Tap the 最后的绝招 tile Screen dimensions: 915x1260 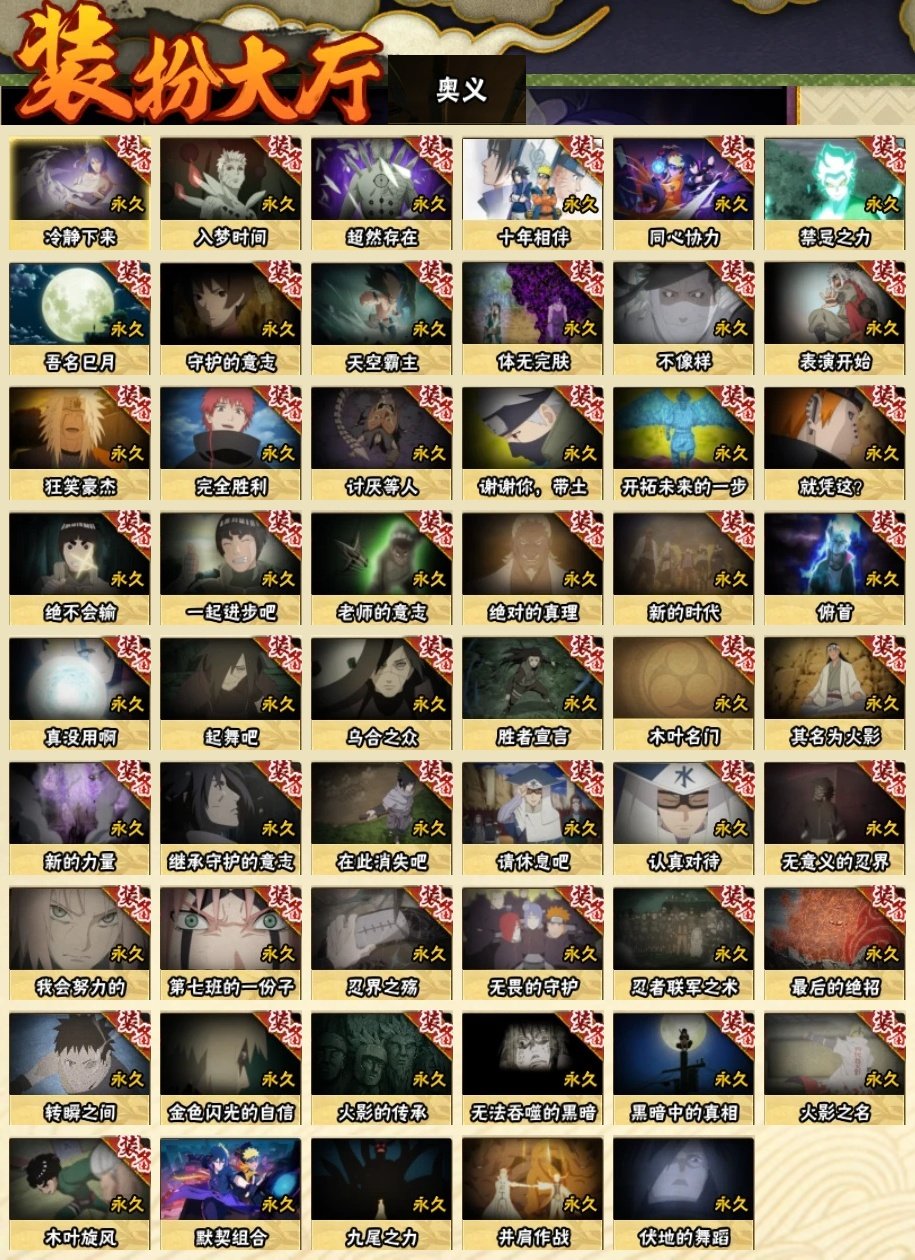834,942
